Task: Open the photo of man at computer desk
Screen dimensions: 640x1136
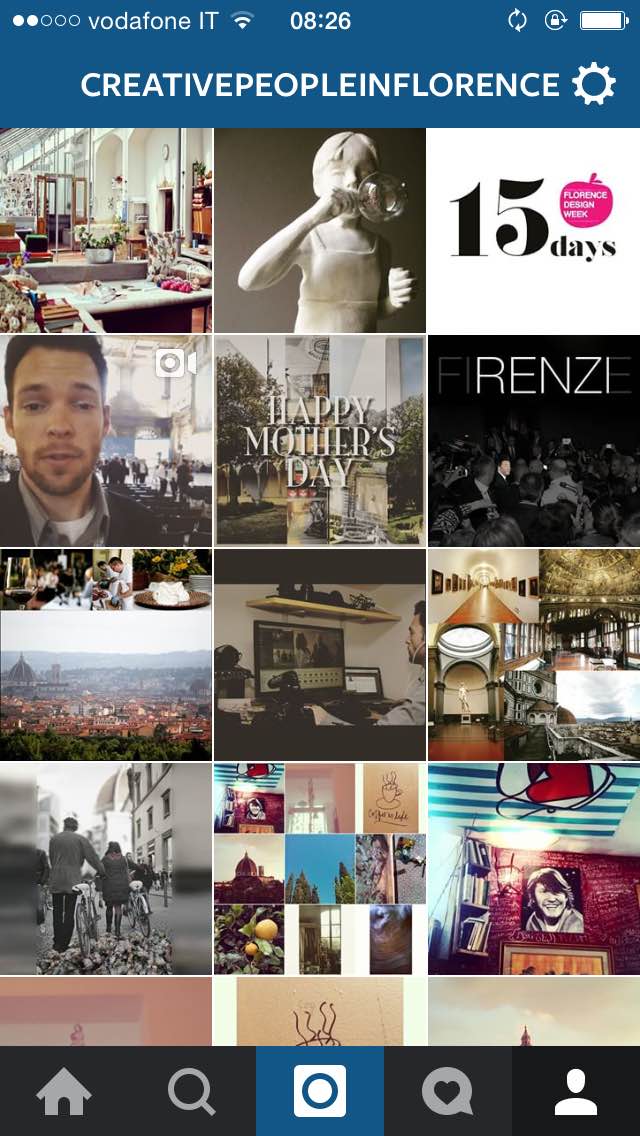Action: pyautogui.click(x=320, y=655)
